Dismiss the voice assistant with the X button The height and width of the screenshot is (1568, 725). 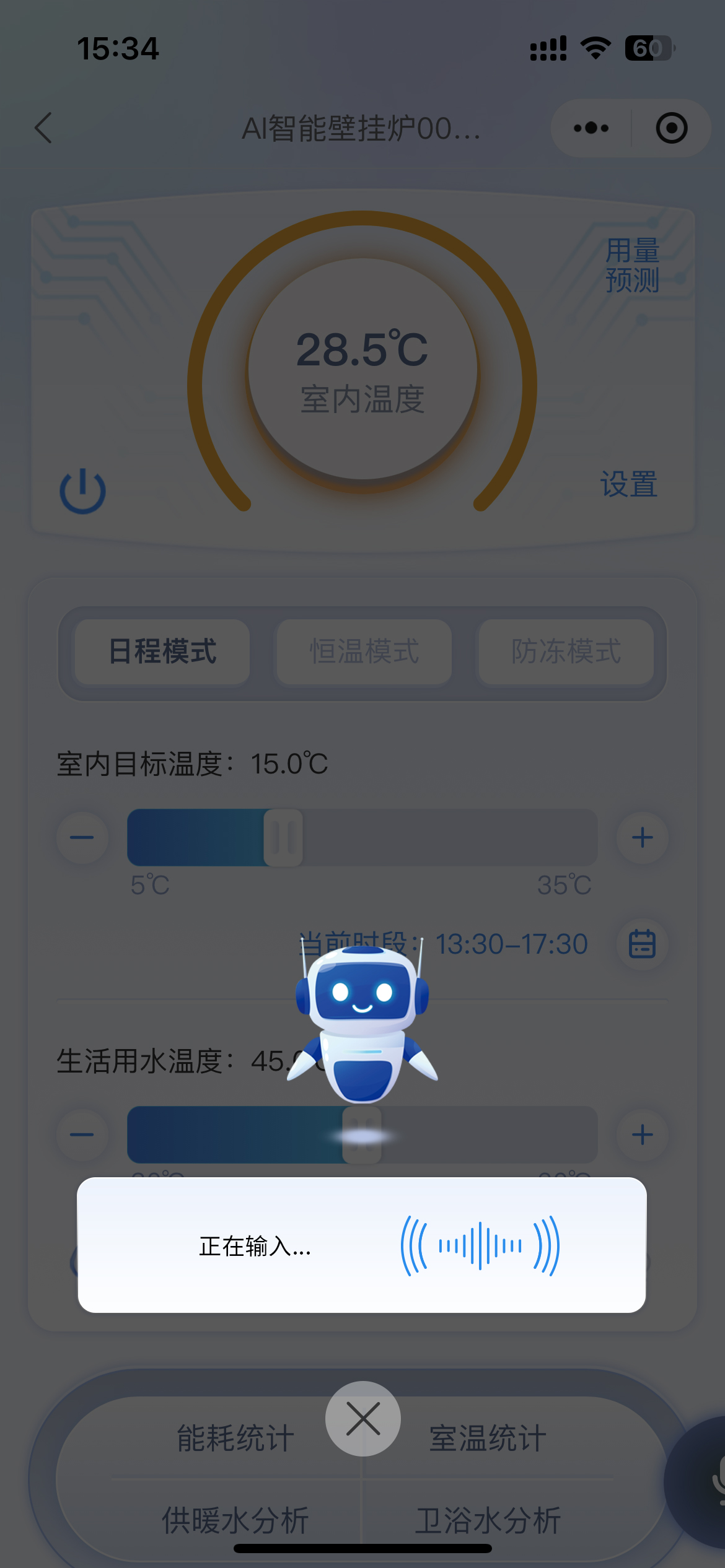click(363, 1418)
